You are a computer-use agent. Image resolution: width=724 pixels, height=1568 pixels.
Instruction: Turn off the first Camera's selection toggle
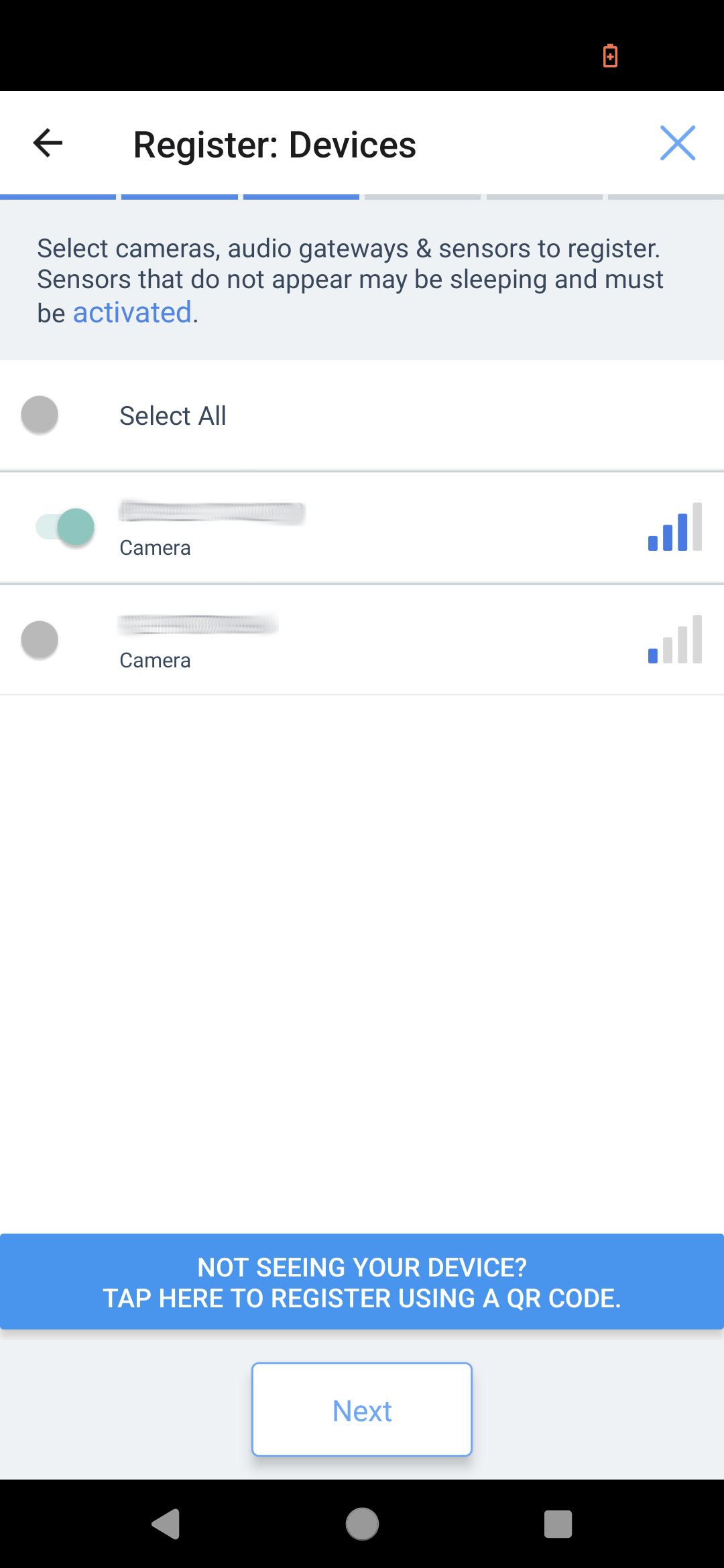(x=64, y=527)
